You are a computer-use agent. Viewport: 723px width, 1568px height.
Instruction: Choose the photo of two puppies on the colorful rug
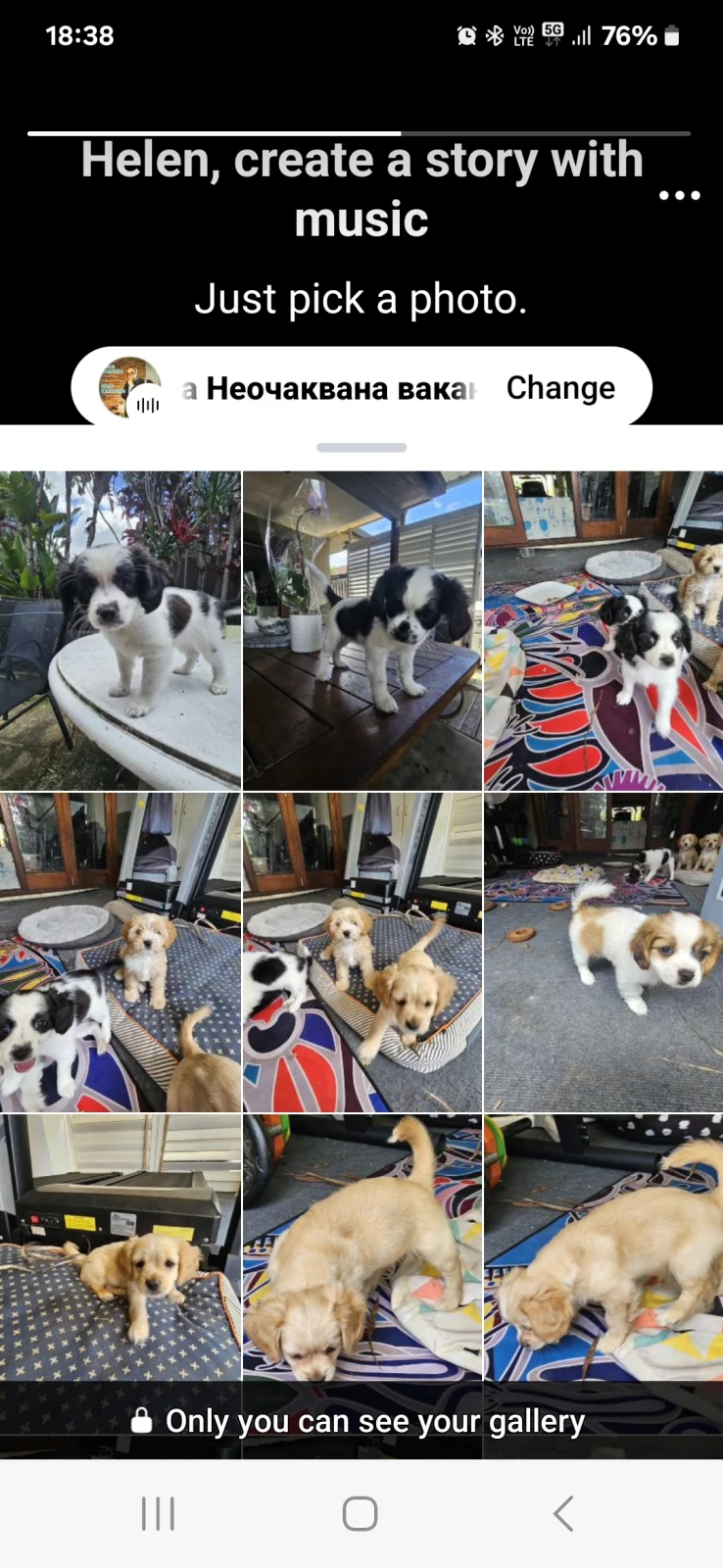[x=603, y=630]
